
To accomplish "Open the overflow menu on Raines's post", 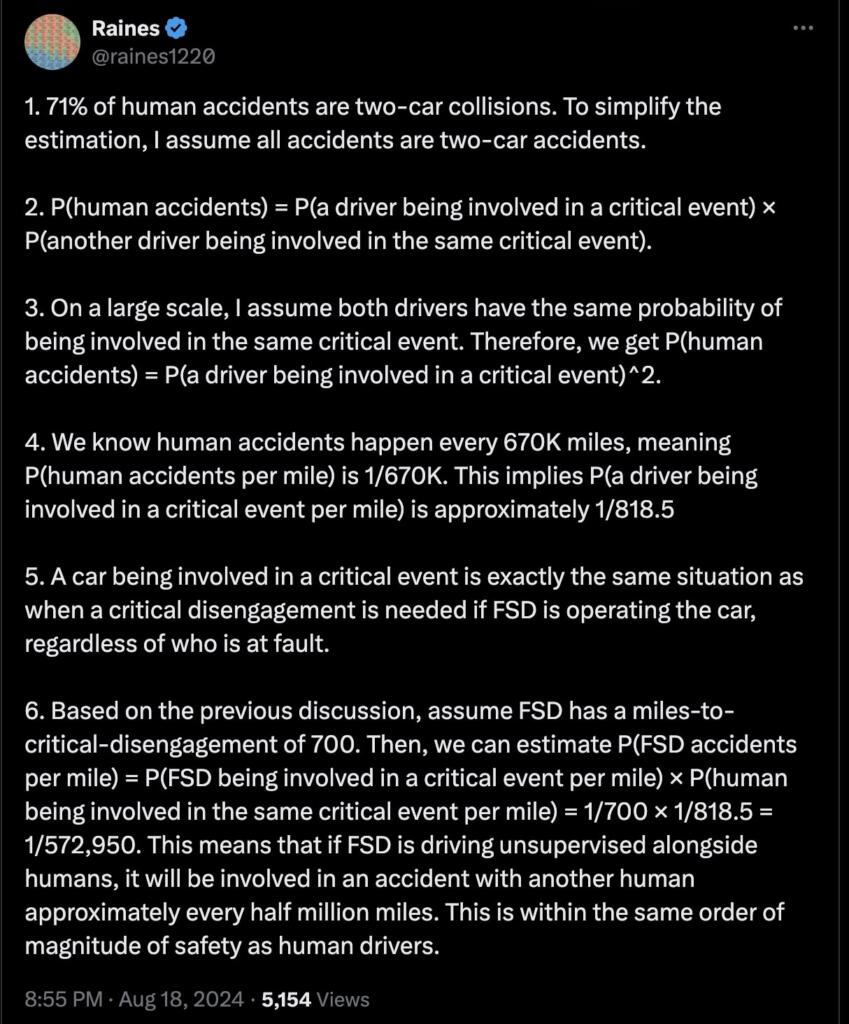I will (803, 29).
